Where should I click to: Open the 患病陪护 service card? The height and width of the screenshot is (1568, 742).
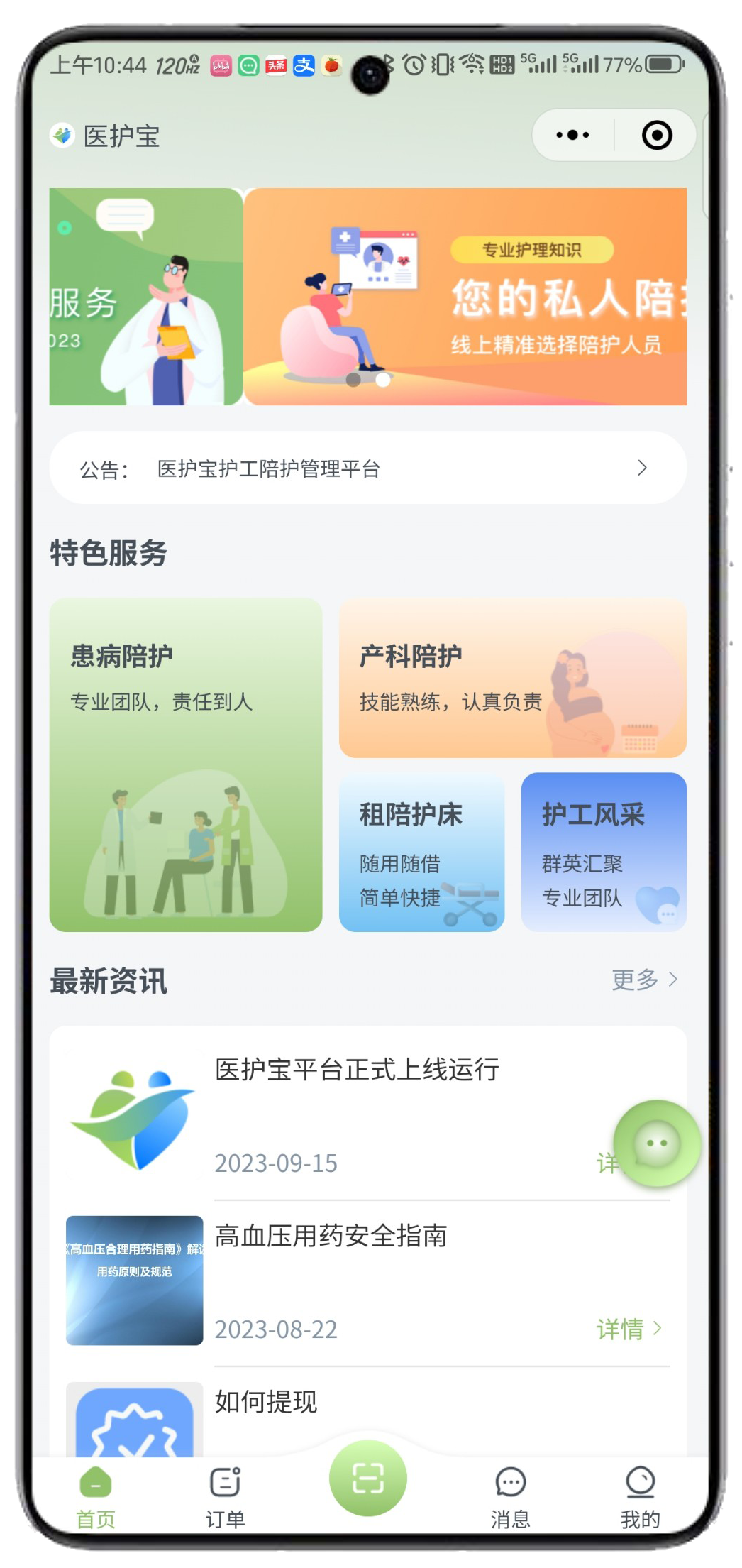click(x=185, y=764)
